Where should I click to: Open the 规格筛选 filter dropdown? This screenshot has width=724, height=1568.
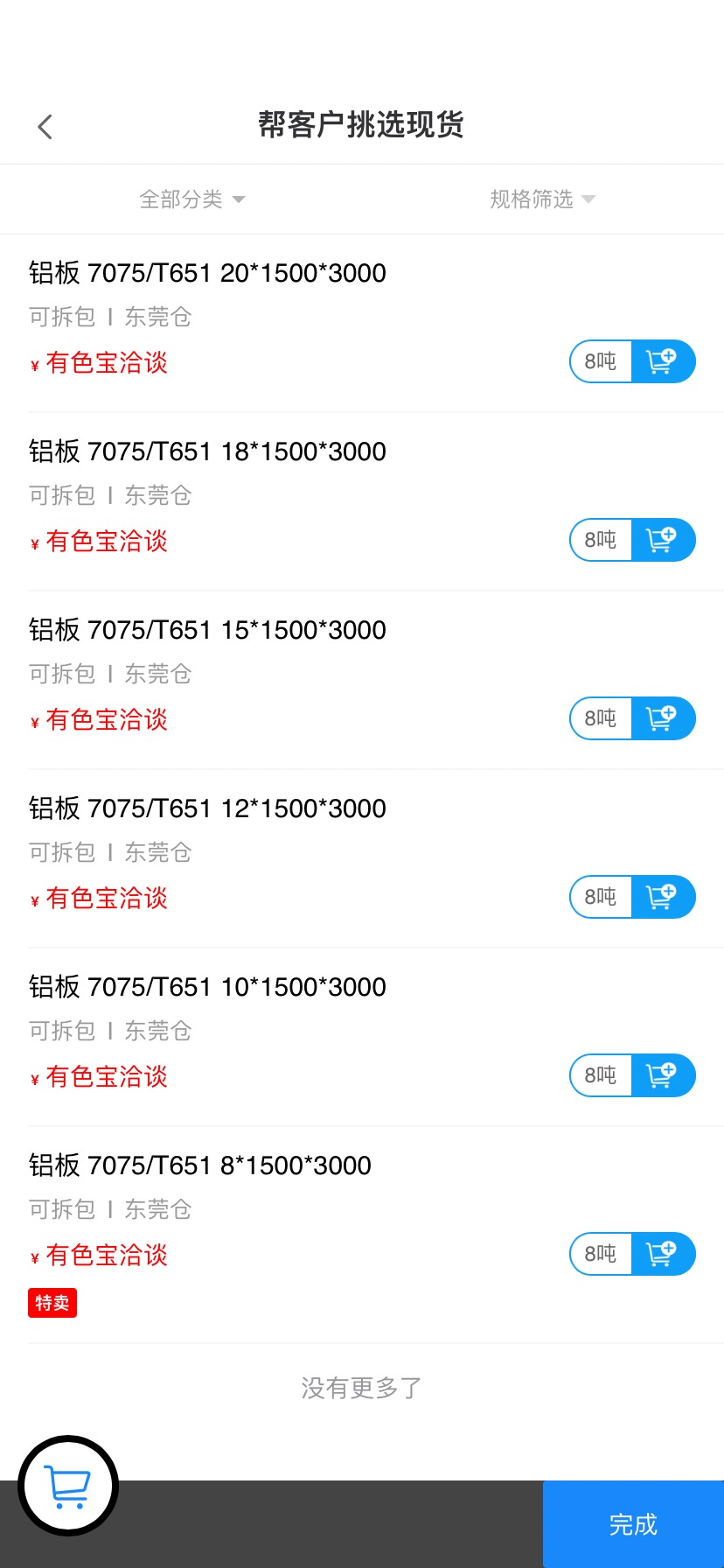point(542,199)
